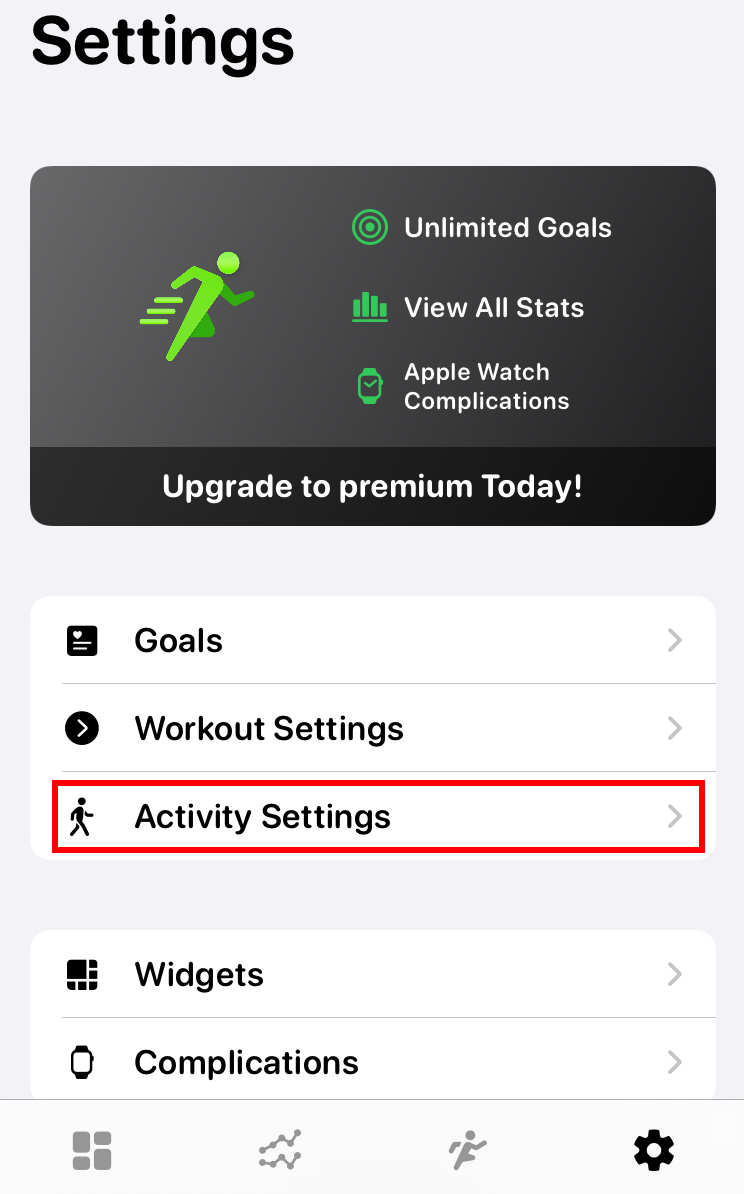The height and width of the screenshot is (1194, 744).
Task: Select the settings gear tab
Action: (x=654, y=1151)
